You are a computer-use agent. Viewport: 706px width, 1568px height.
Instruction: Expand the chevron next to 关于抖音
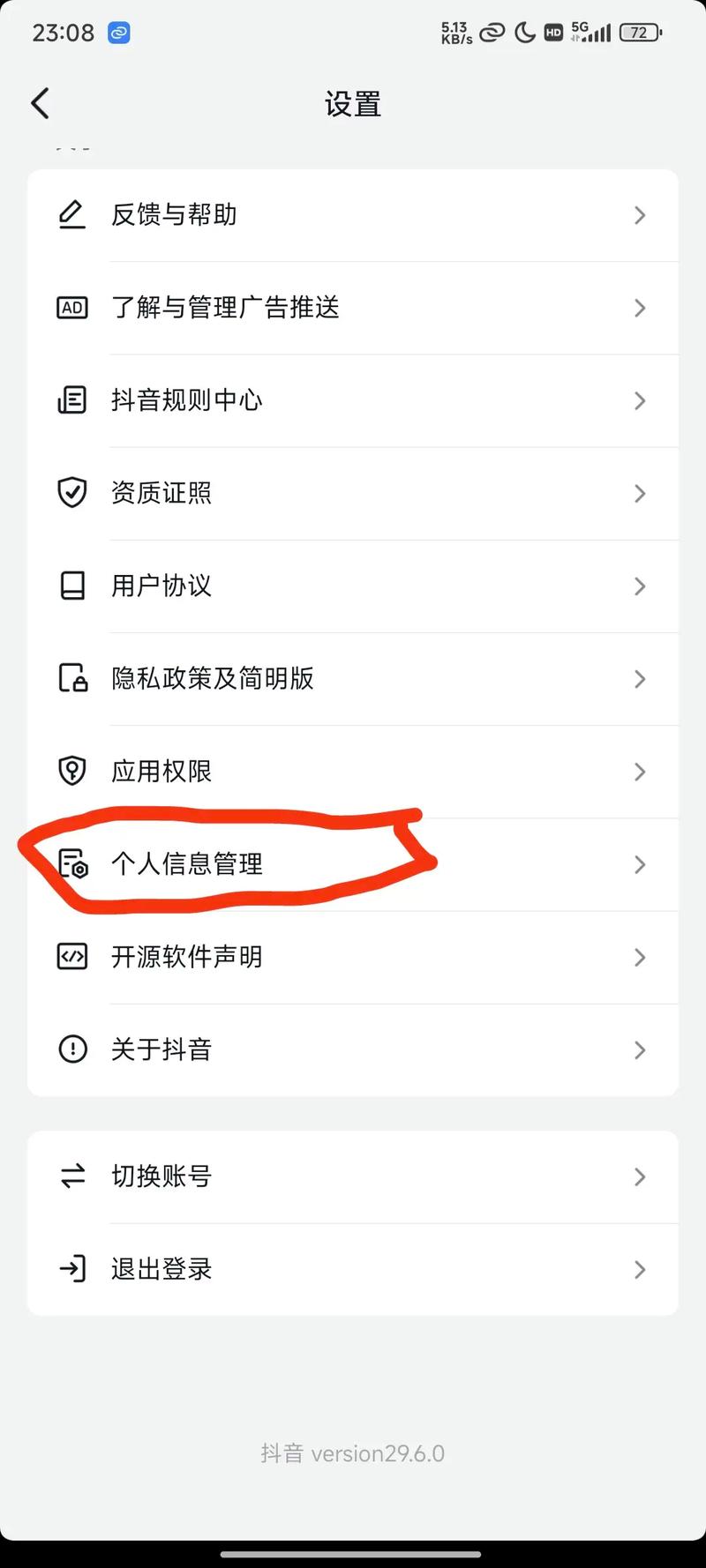click(640, 1049)
